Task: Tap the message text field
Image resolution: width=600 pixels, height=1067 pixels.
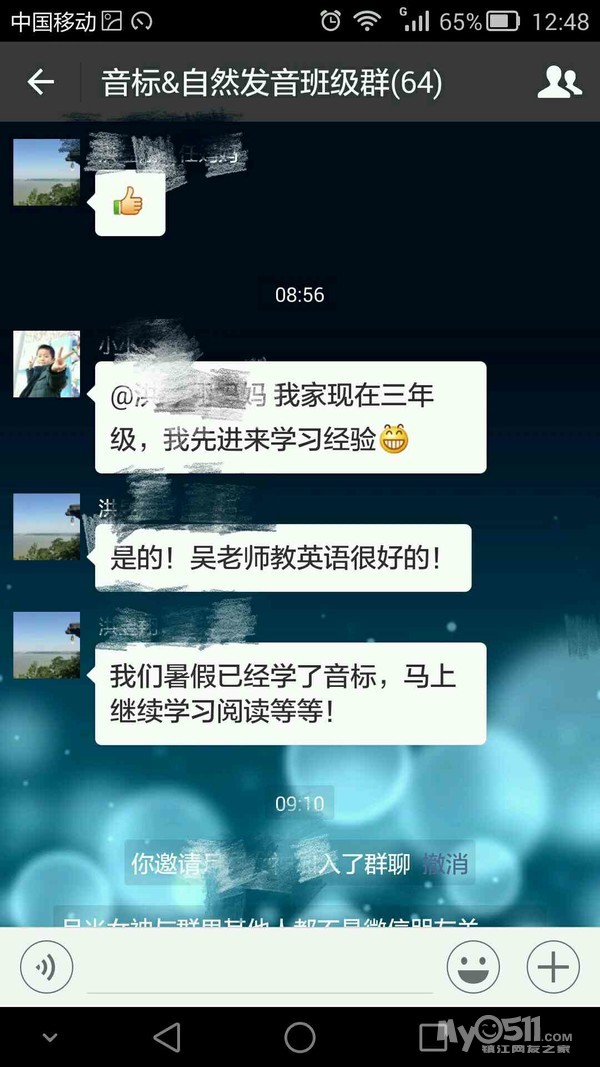Action: coord(260,968)
